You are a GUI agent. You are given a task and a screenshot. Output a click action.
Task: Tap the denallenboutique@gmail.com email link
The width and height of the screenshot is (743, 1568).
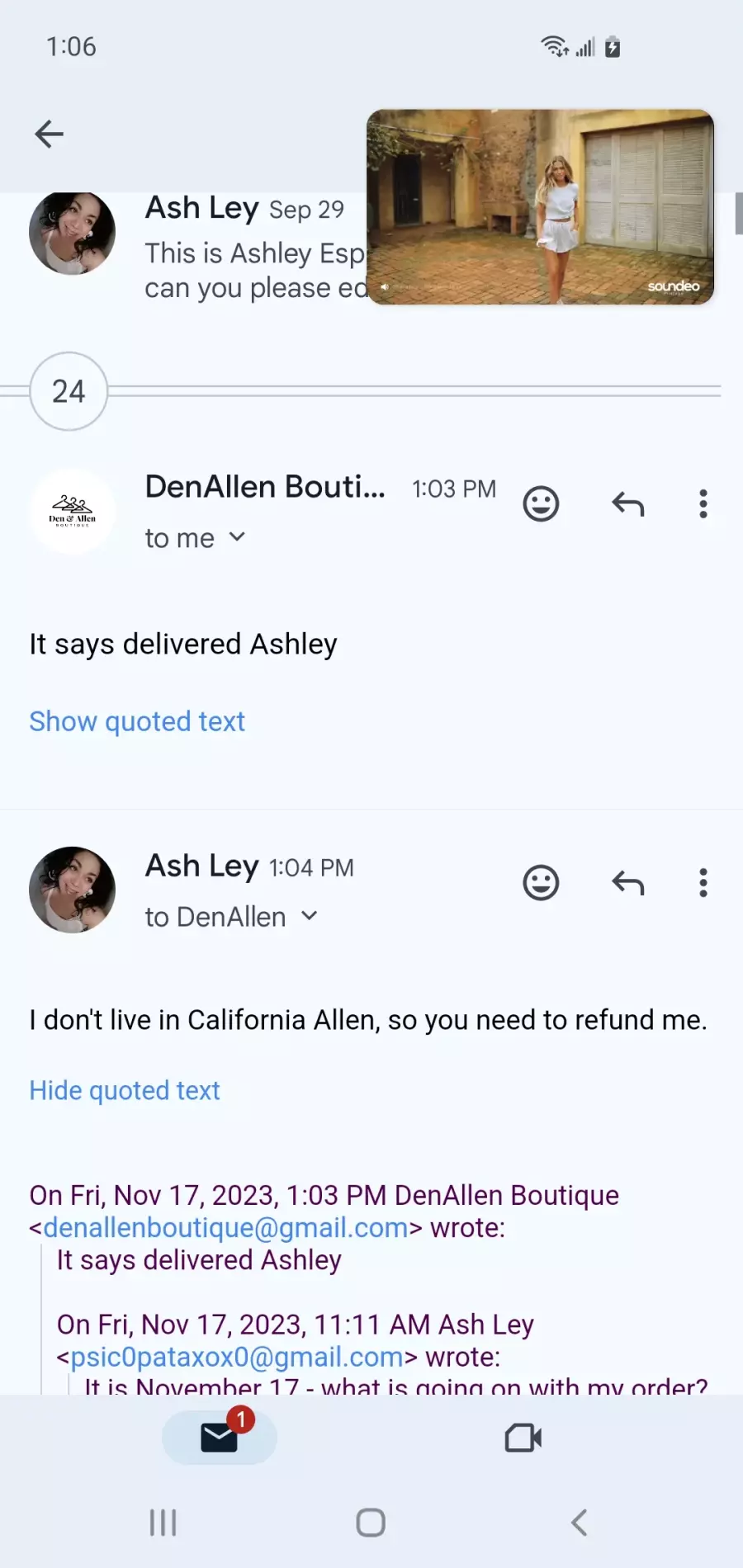(225, 1228)
